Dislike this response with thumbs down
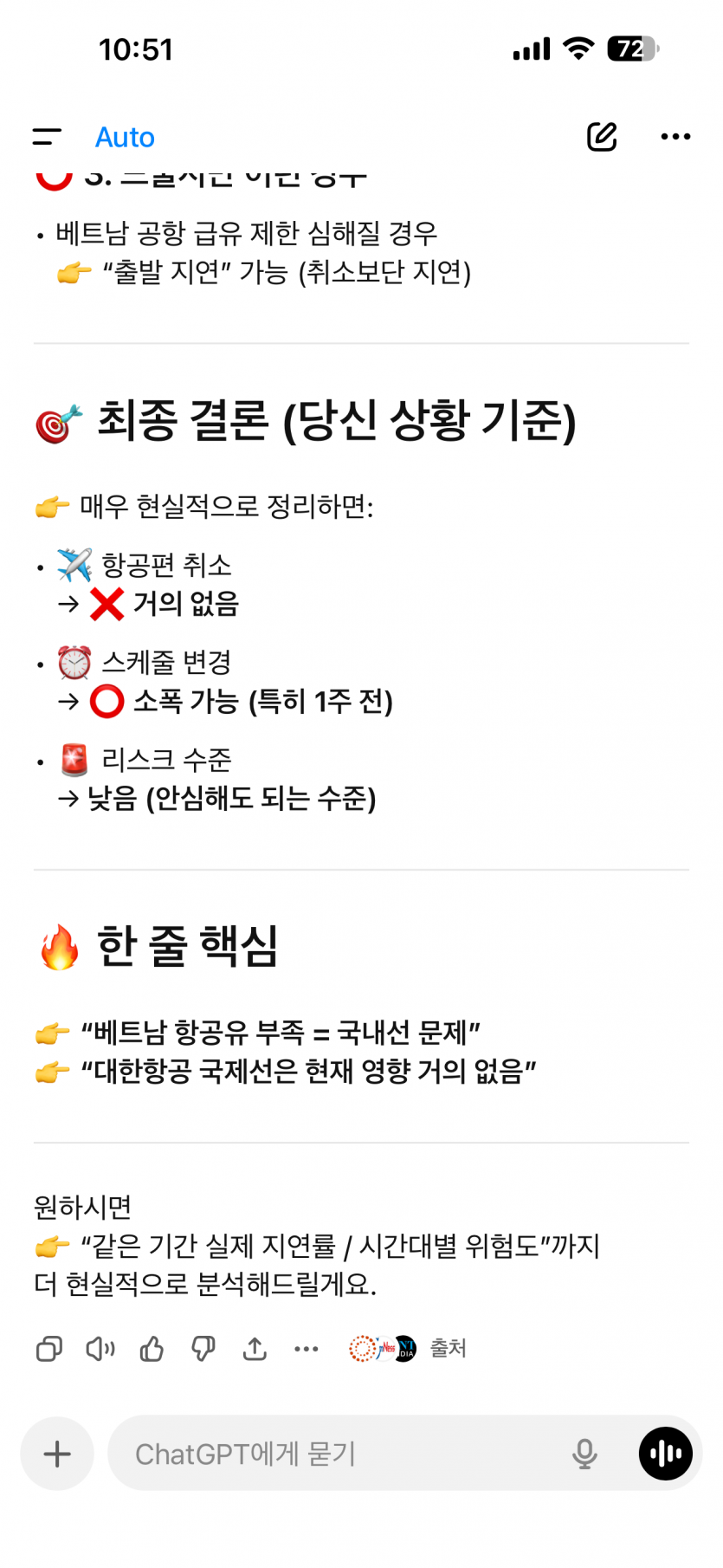 (x=203, y=1349)
